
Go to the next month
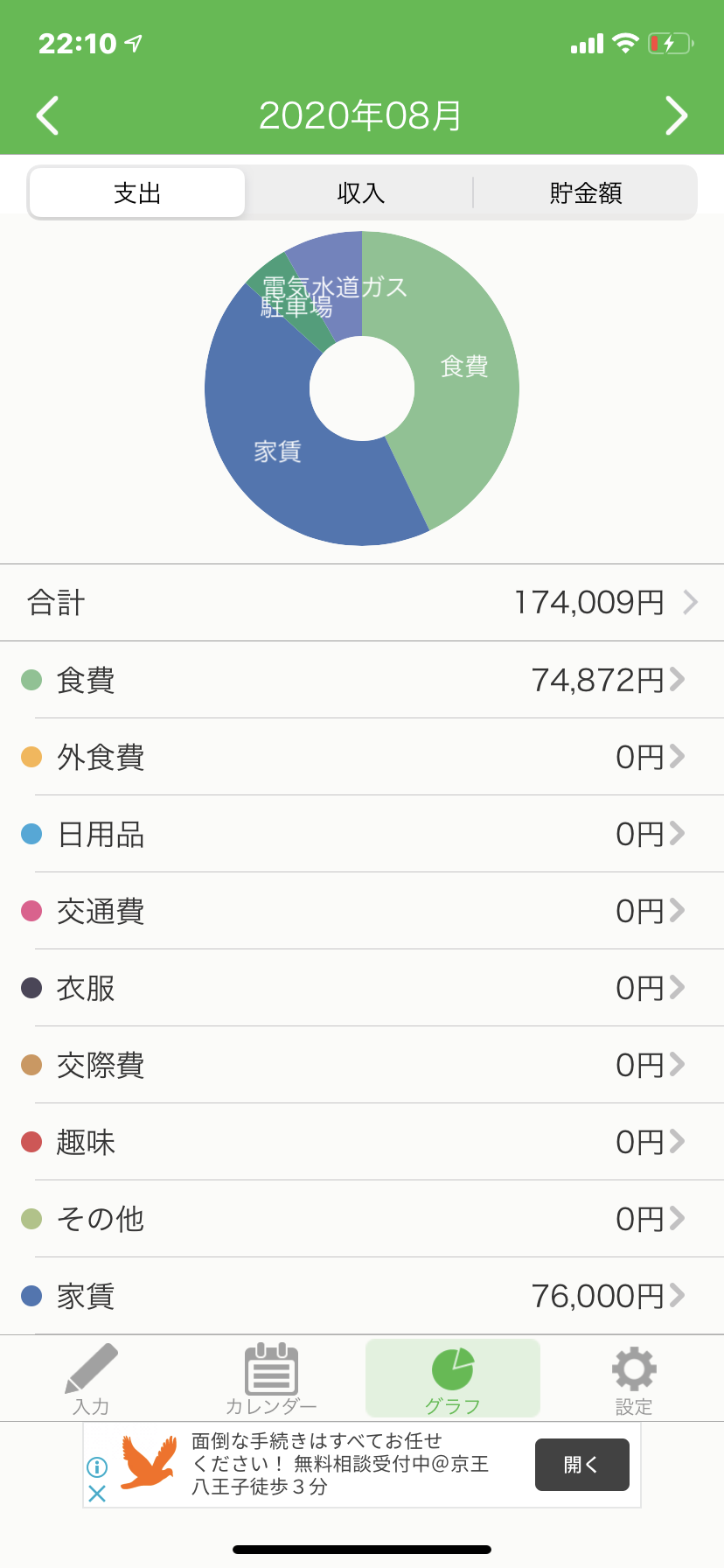(x=676, y=115)
